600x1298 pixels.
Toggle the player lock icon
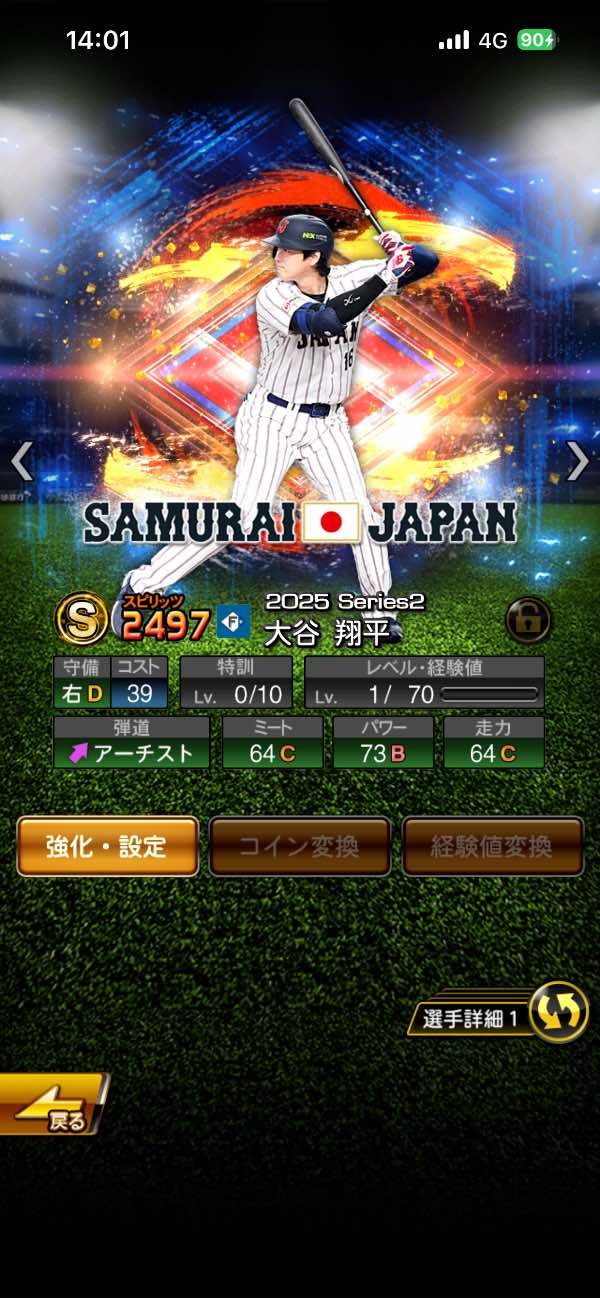point(527,620)
